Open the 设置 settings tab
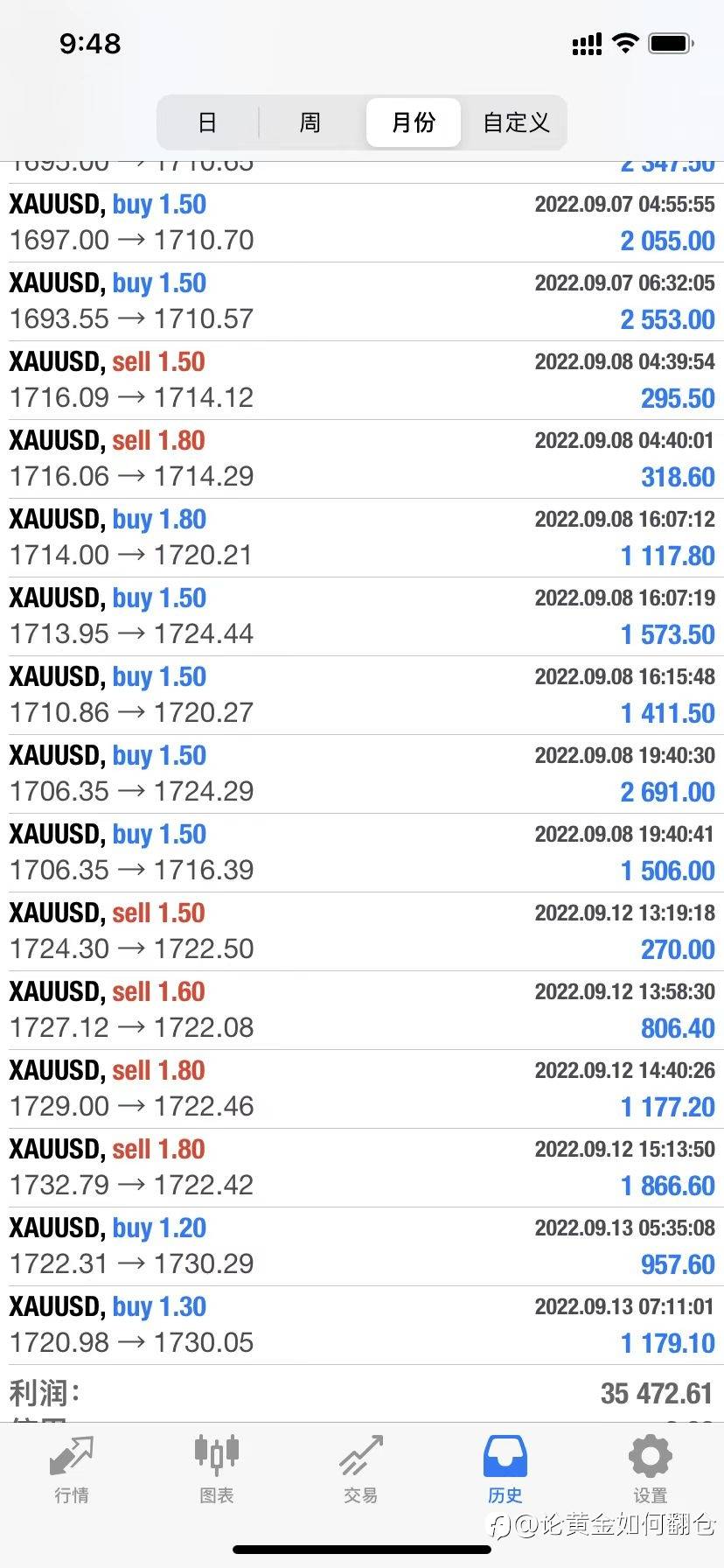 650,1470
